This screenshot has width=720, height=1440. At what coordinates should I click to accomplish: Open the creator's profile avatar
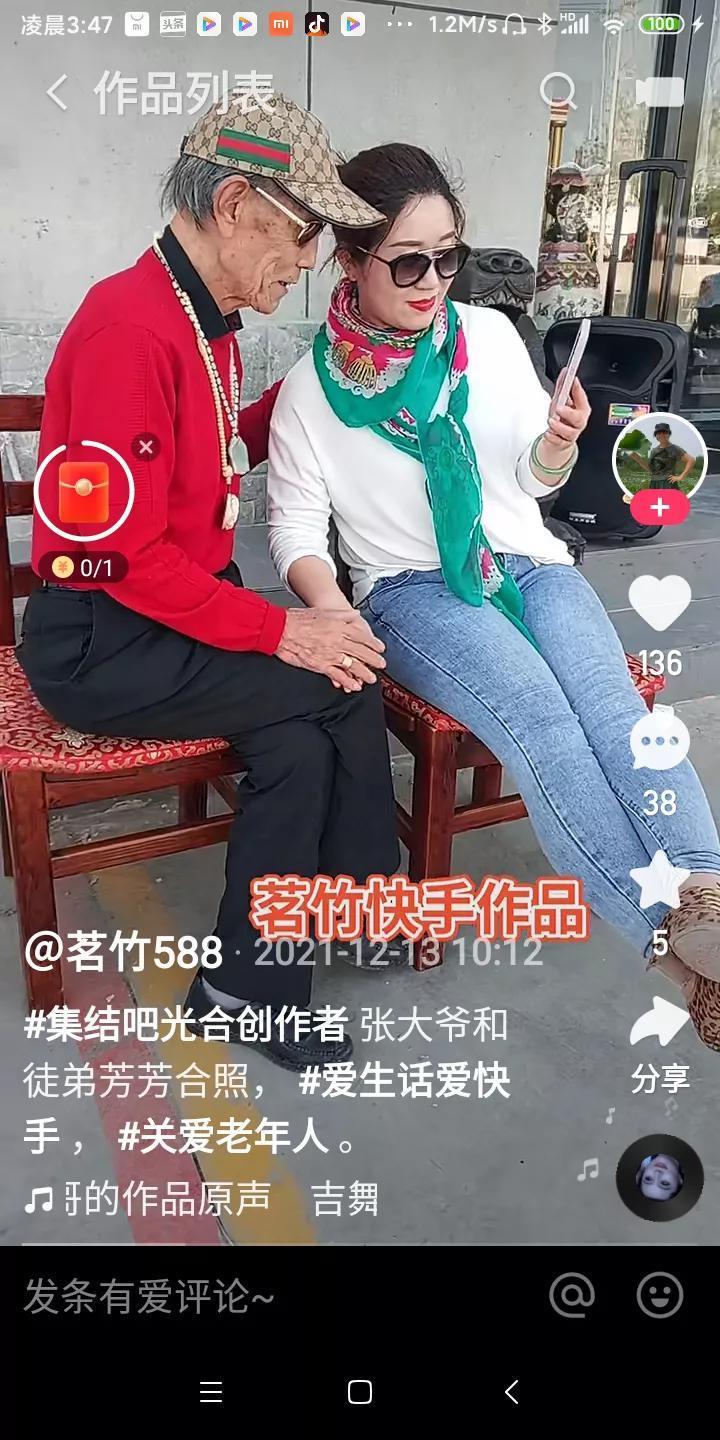(x=658, y=457)
